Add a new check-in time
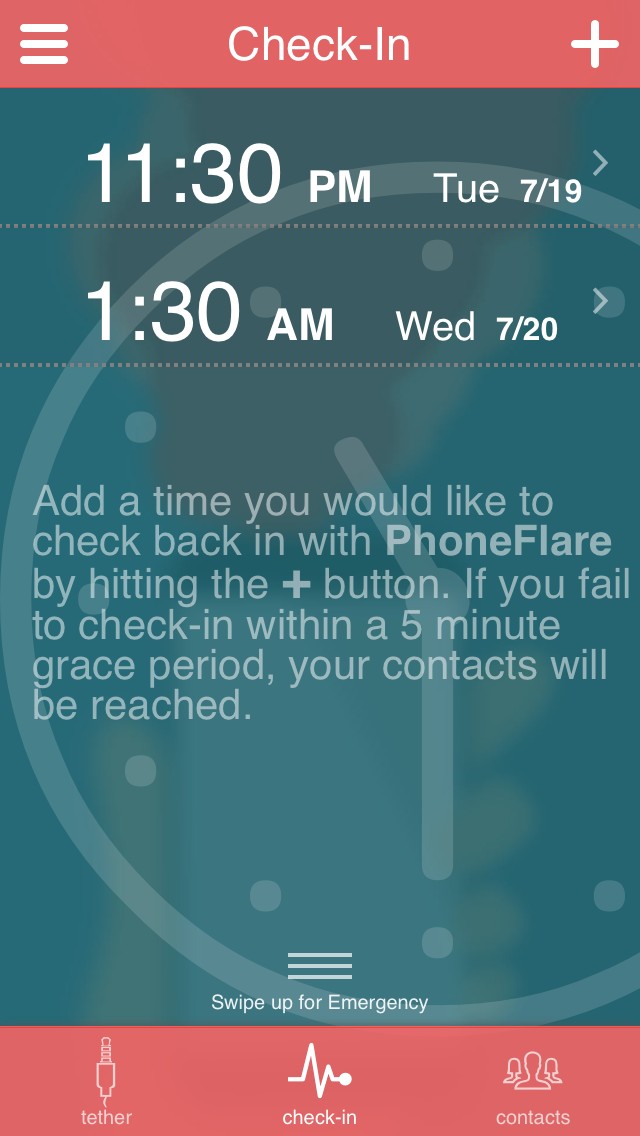 coord(595,43)
